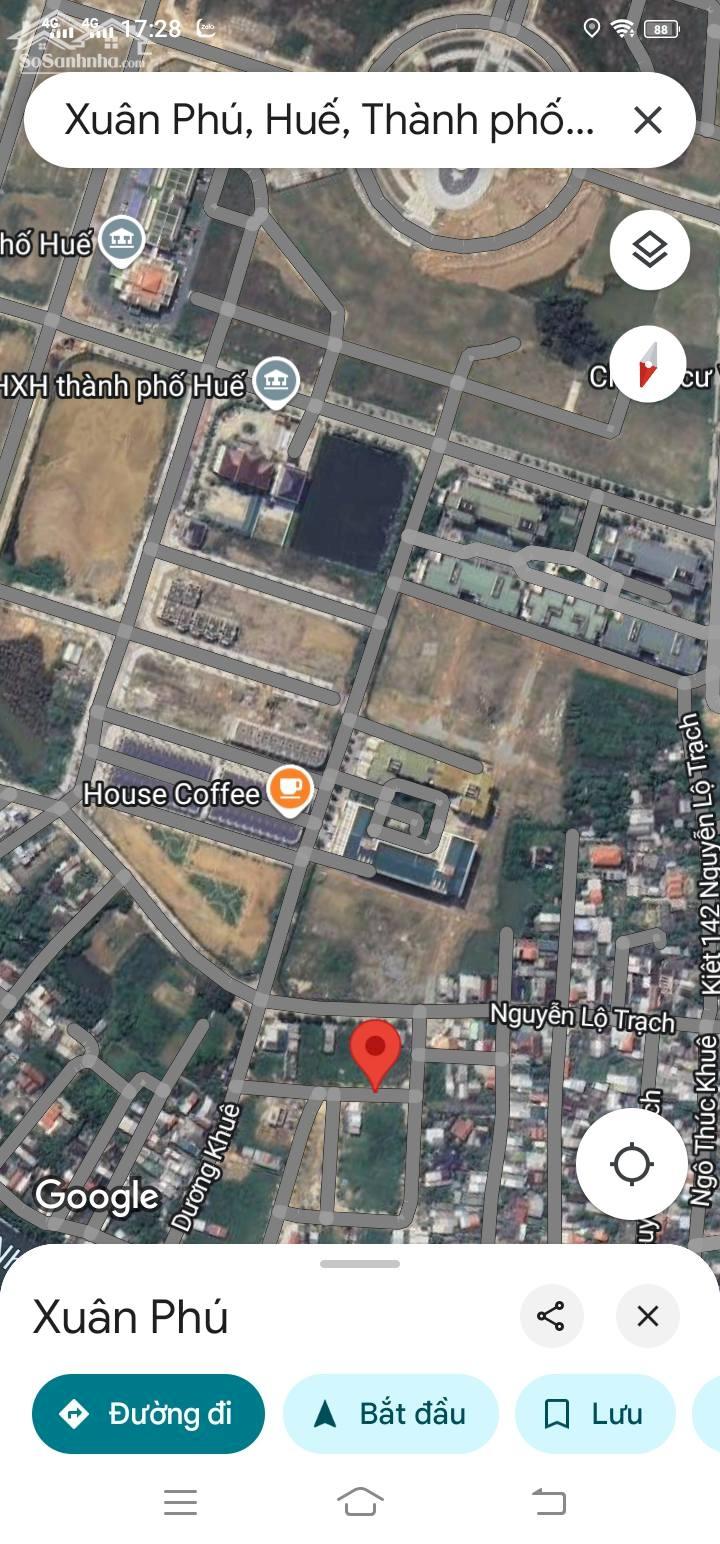Tap the compass to reset orientation
720x1544 pixels.
click(x=650, y=364)
